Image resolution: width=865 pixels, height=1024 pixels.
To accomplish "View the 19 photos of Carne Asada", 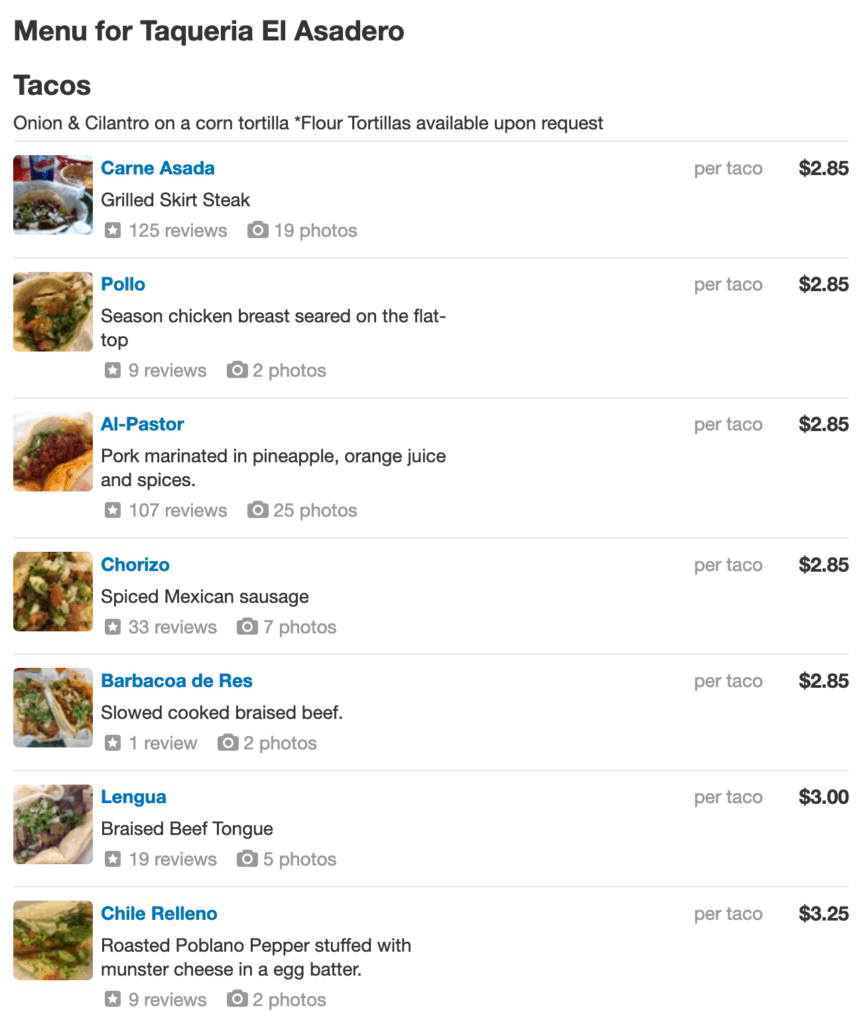I will 317,230.
